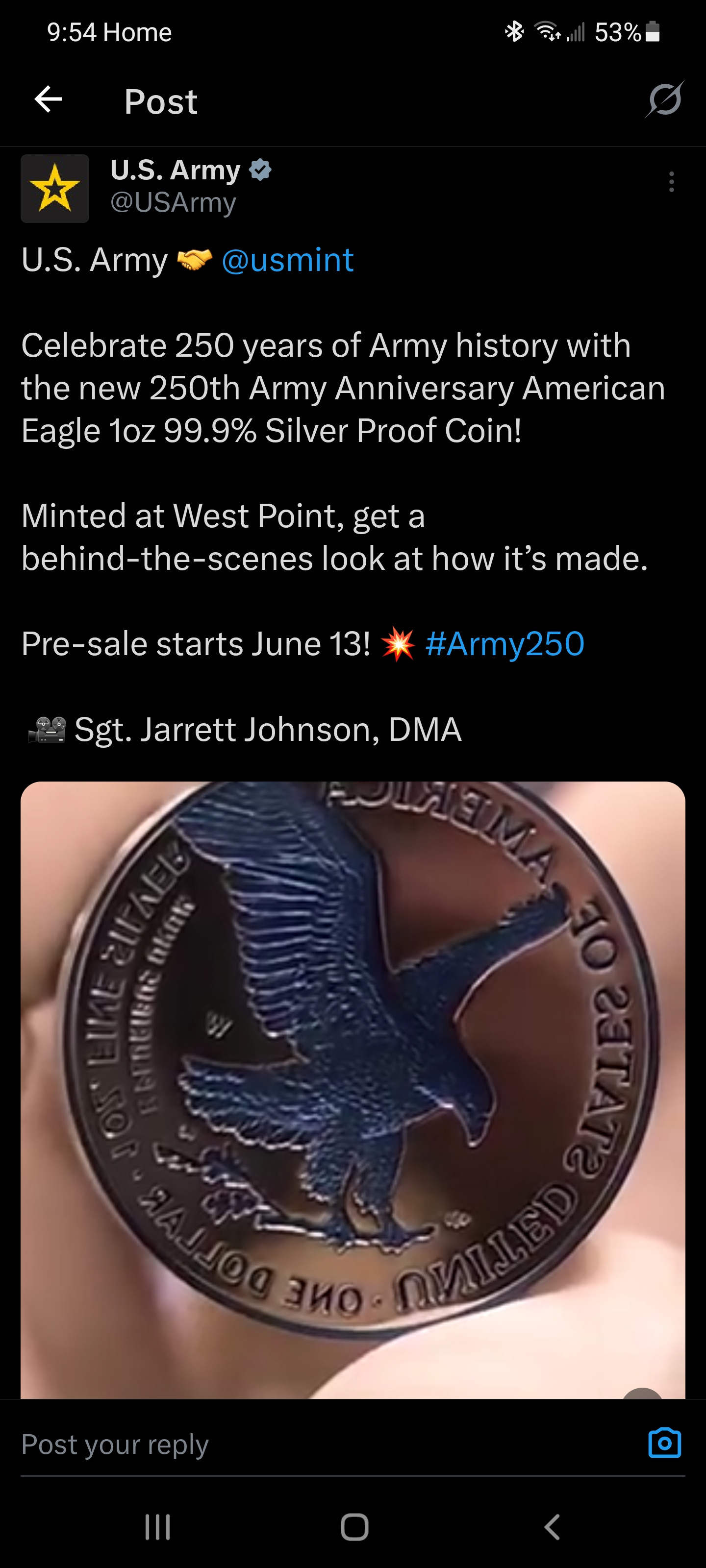
Task: Open the U.S. Army profile picture
Action: [55, 189]
